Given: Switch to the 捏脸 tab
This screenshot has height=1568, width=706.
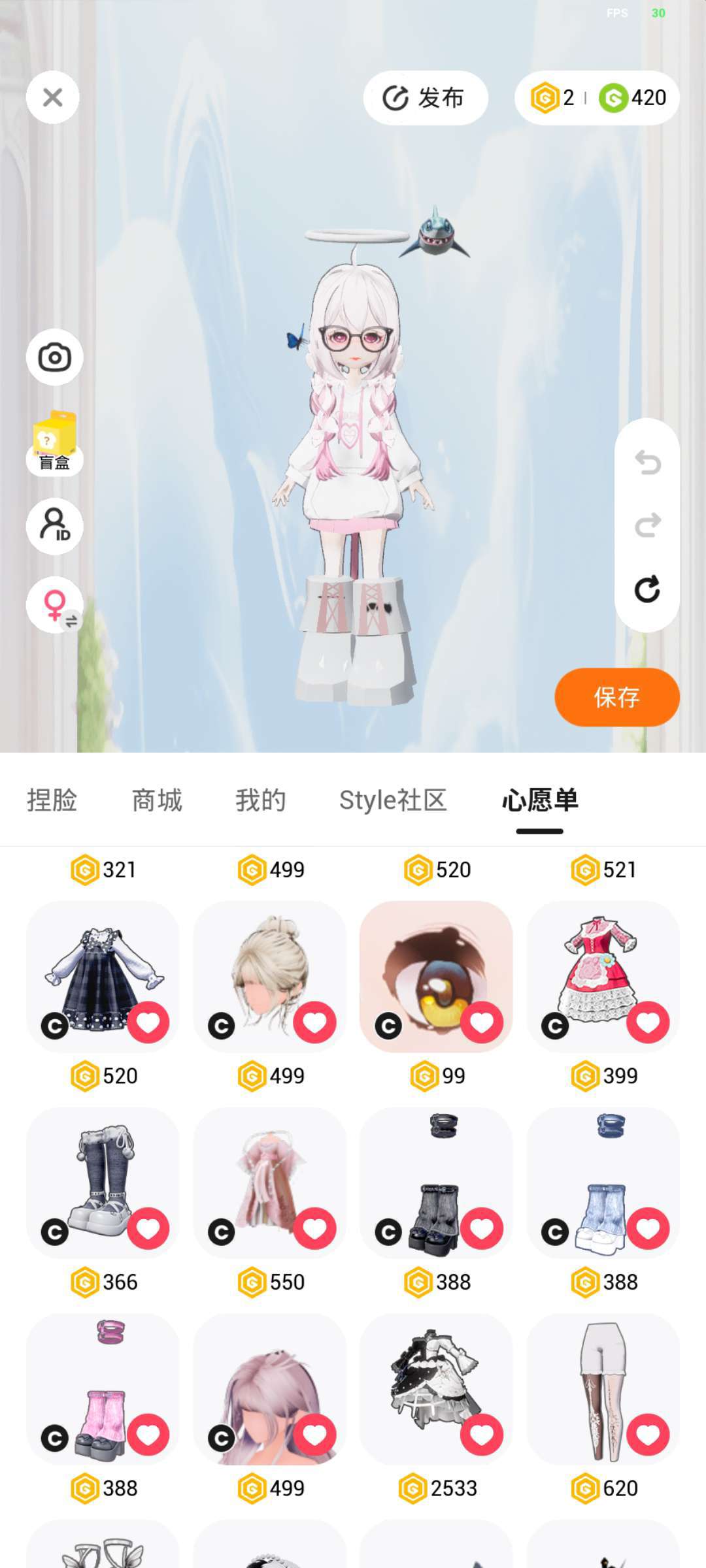Looking at the screenshot, I should 52,800.
